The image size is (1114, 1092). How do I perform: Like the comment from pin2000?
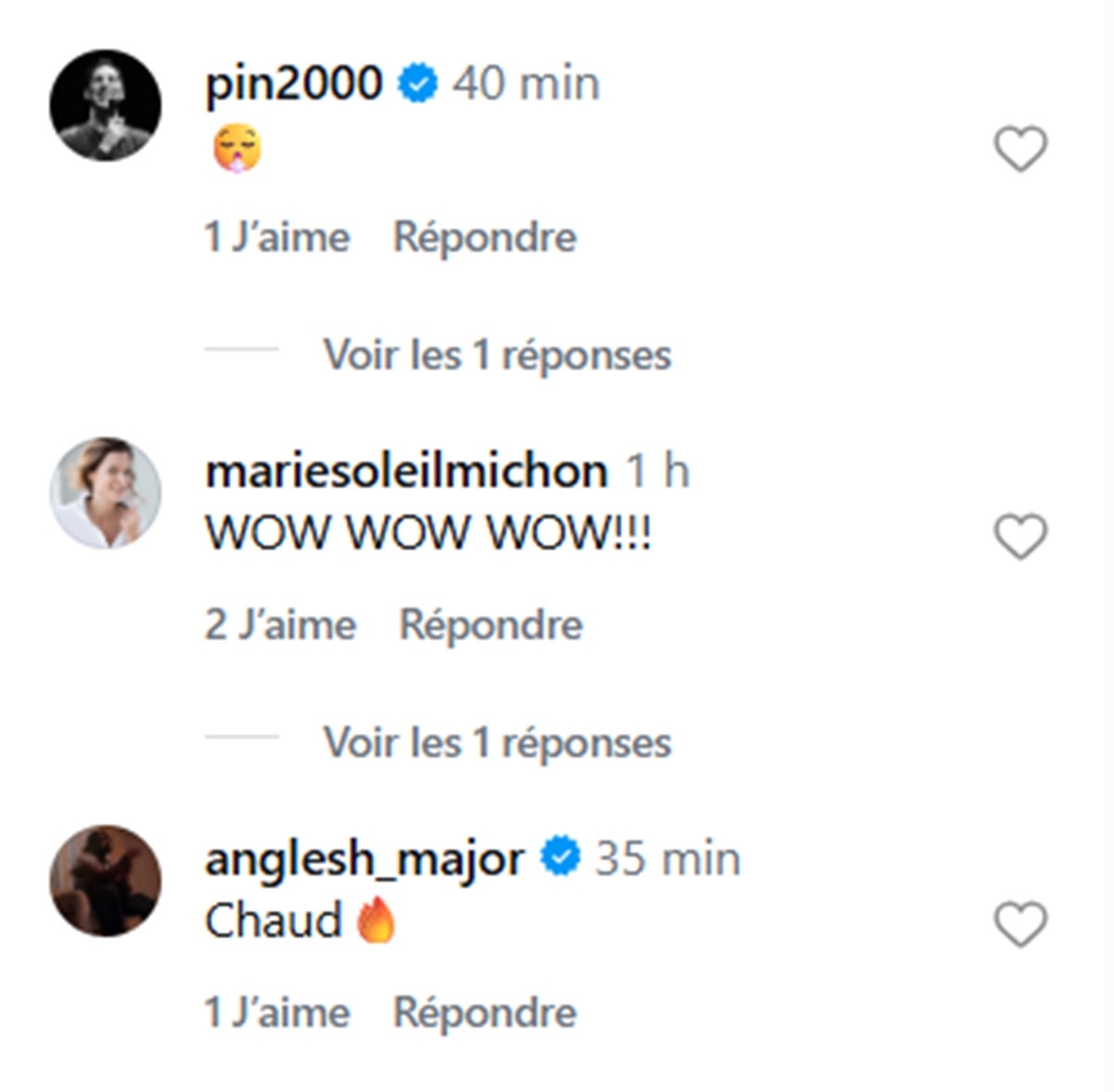coord(1020,149)
